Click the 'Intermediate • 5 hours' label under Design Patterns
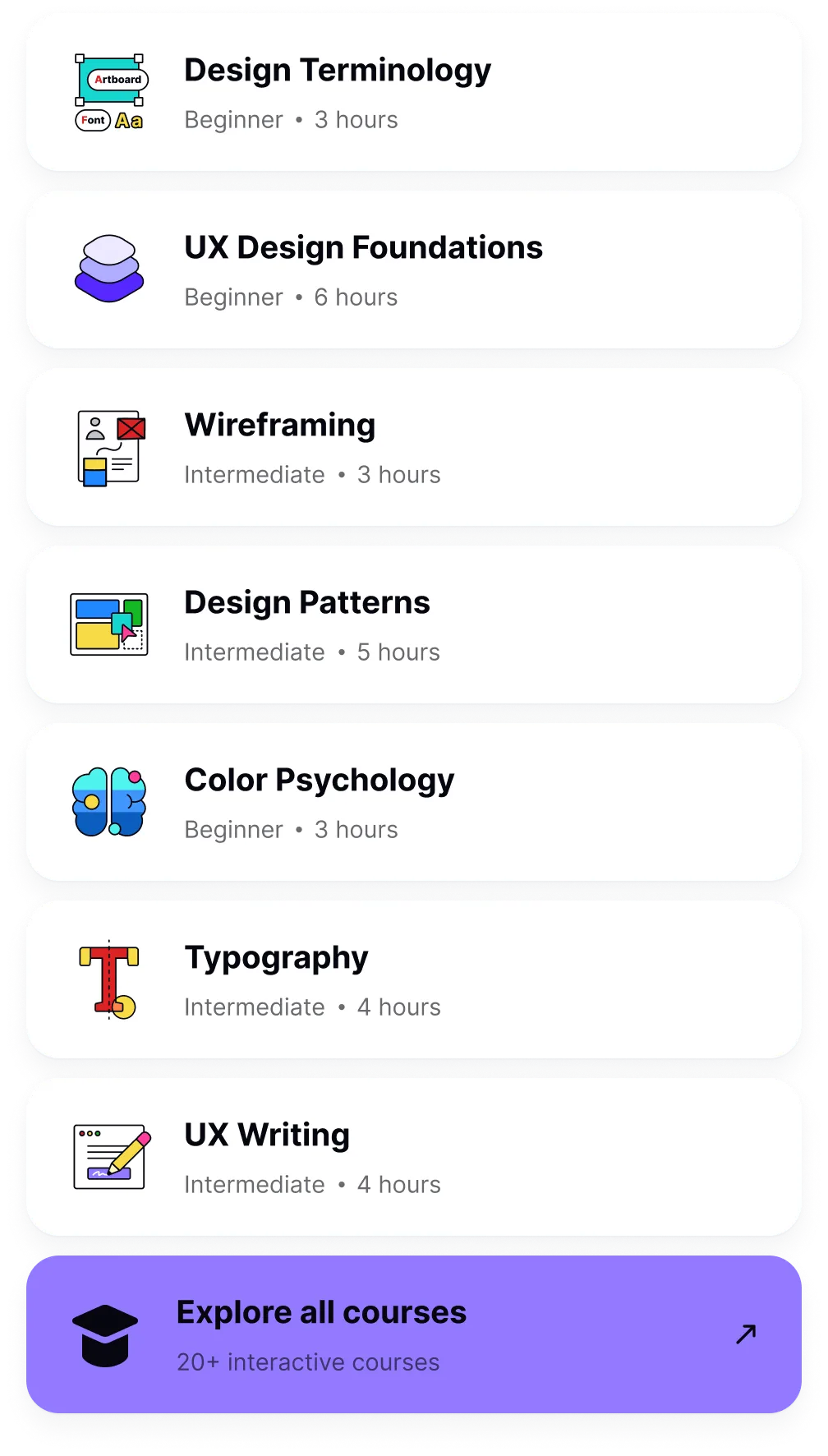The image size is (828, 1456). tap(312, 652)
